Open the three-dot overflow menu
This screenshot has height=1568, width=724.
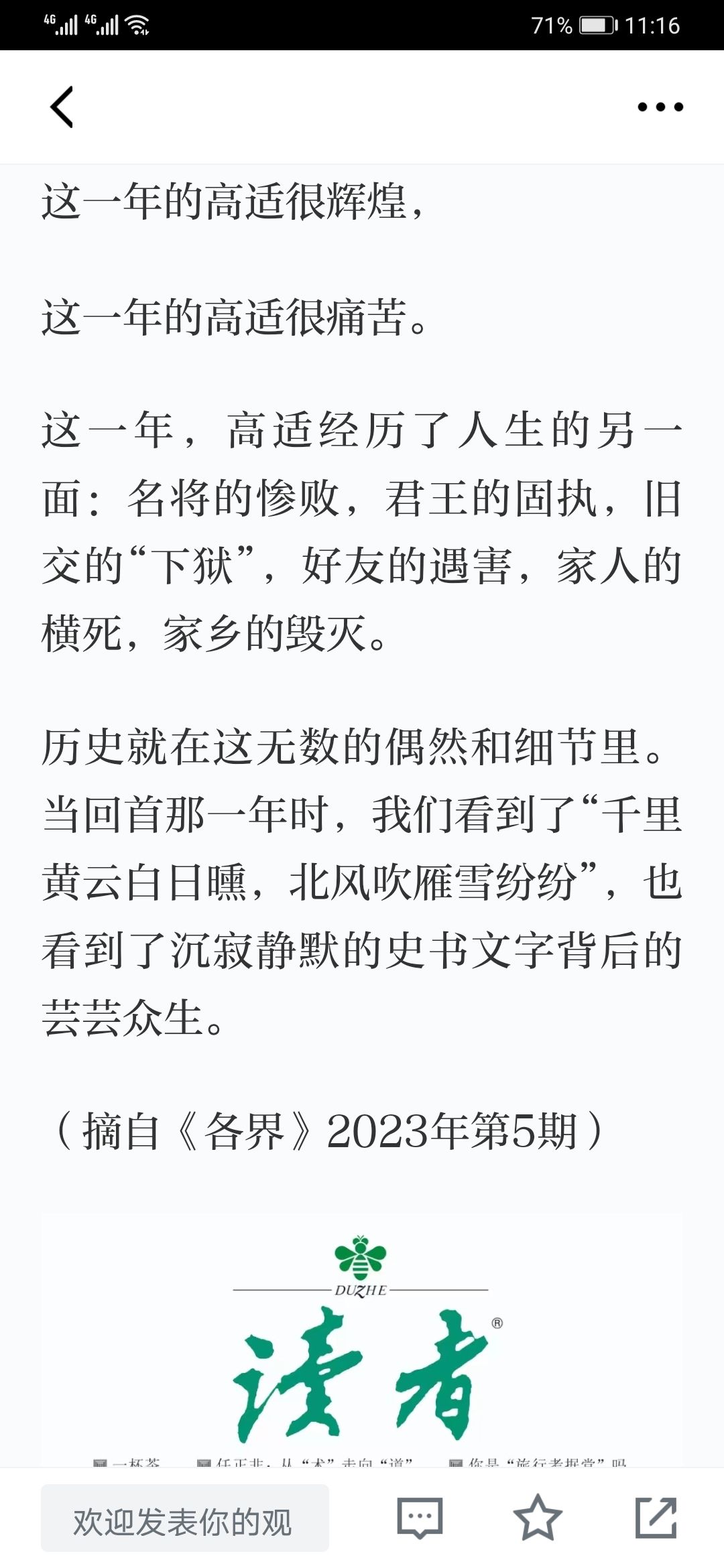point(660,107)
